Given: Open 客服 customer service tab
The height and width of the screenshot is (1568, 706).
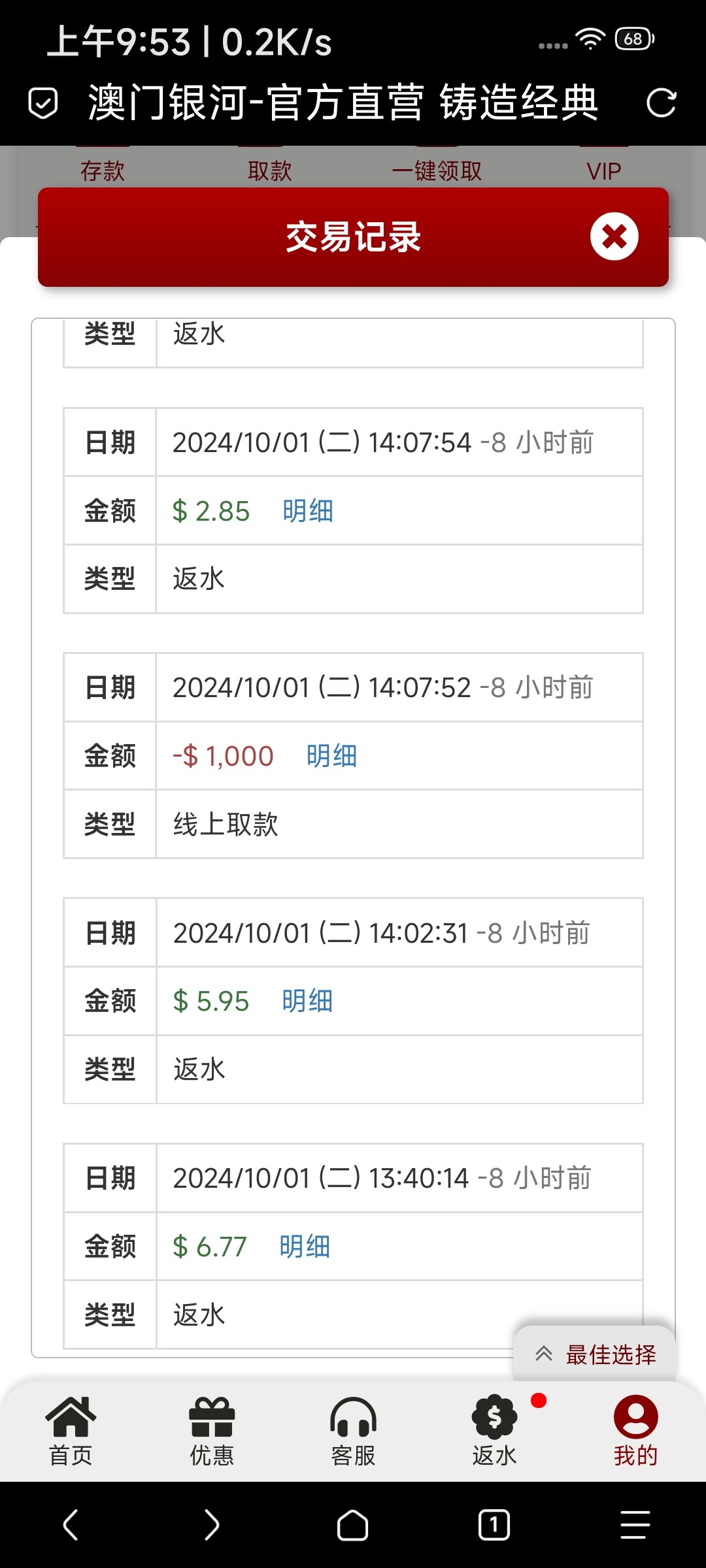Looking at the screenshot, I should click(x=353, y=1431).
